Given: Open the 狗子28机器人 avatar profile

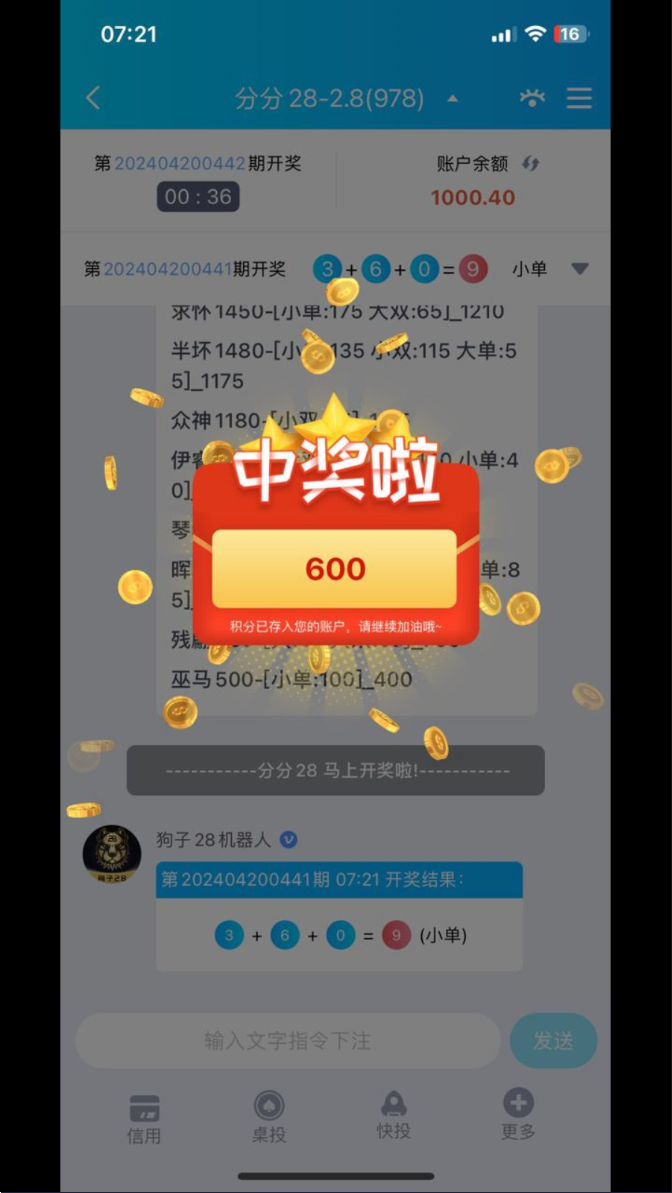Looking at the screenshot, I should coord(112,854).
